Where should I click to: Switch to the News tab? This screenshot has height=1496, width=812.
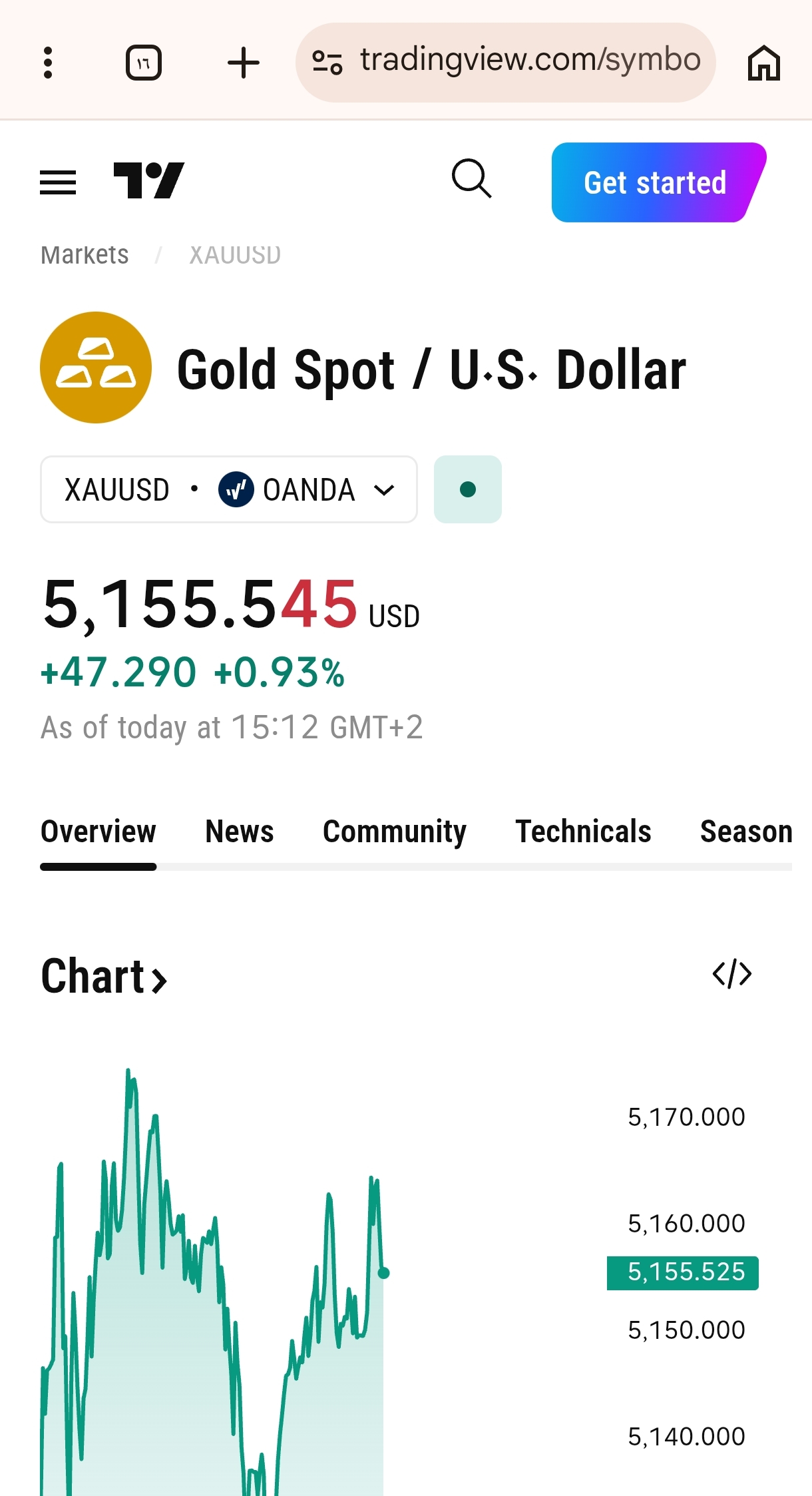(x=240, y=832)
